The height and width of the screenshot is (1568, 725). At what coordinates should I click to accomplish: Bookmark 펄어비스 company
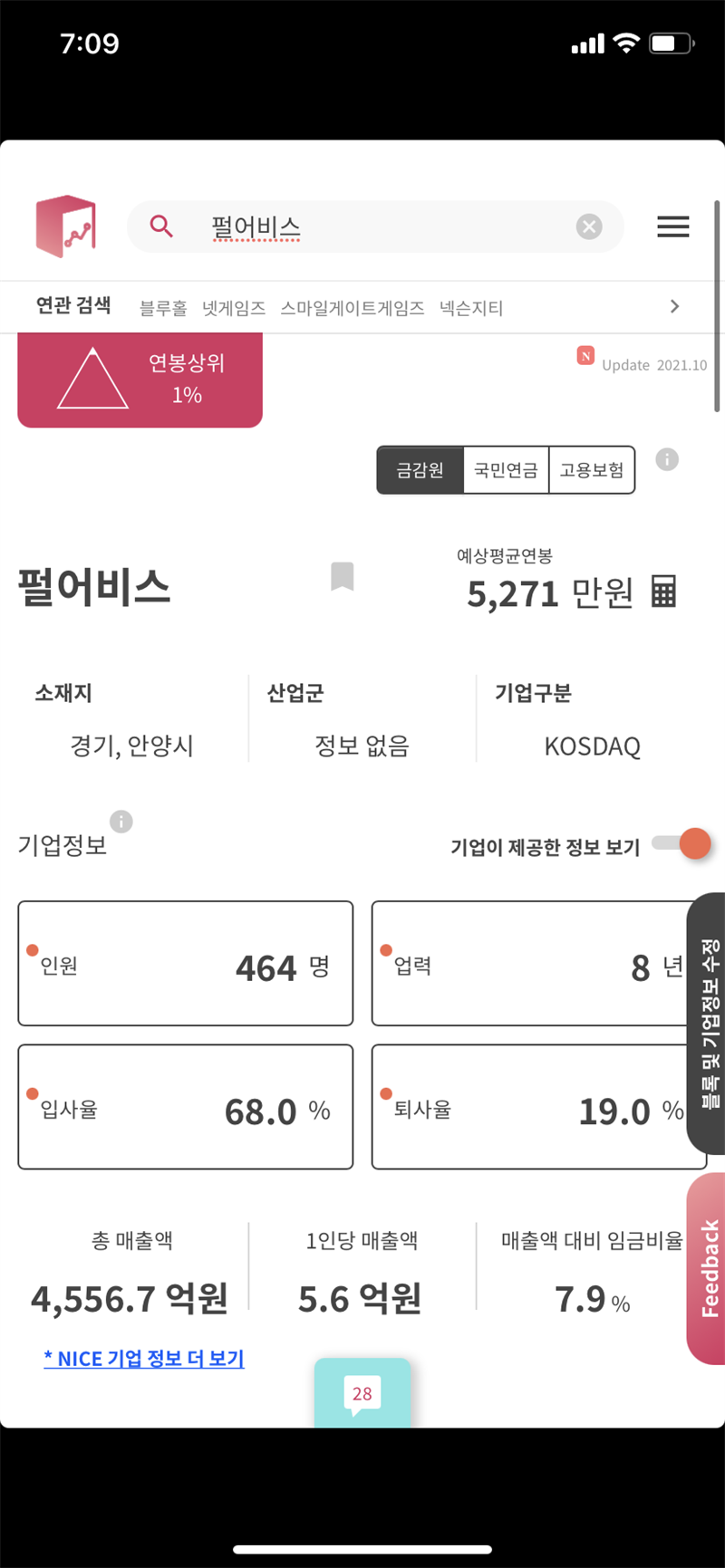(x=342, y=576)
